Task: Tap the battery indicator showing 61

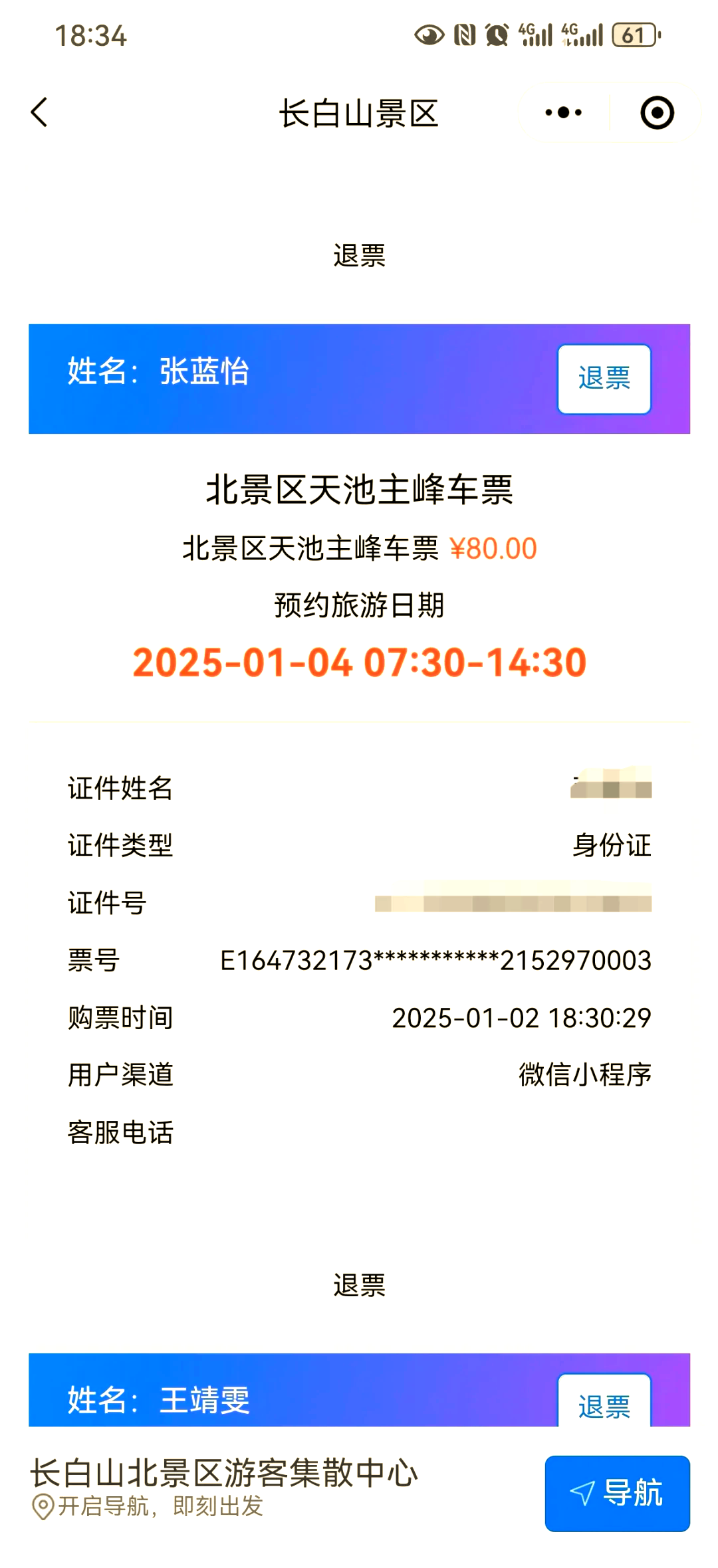Action: [x=634, y=36]
